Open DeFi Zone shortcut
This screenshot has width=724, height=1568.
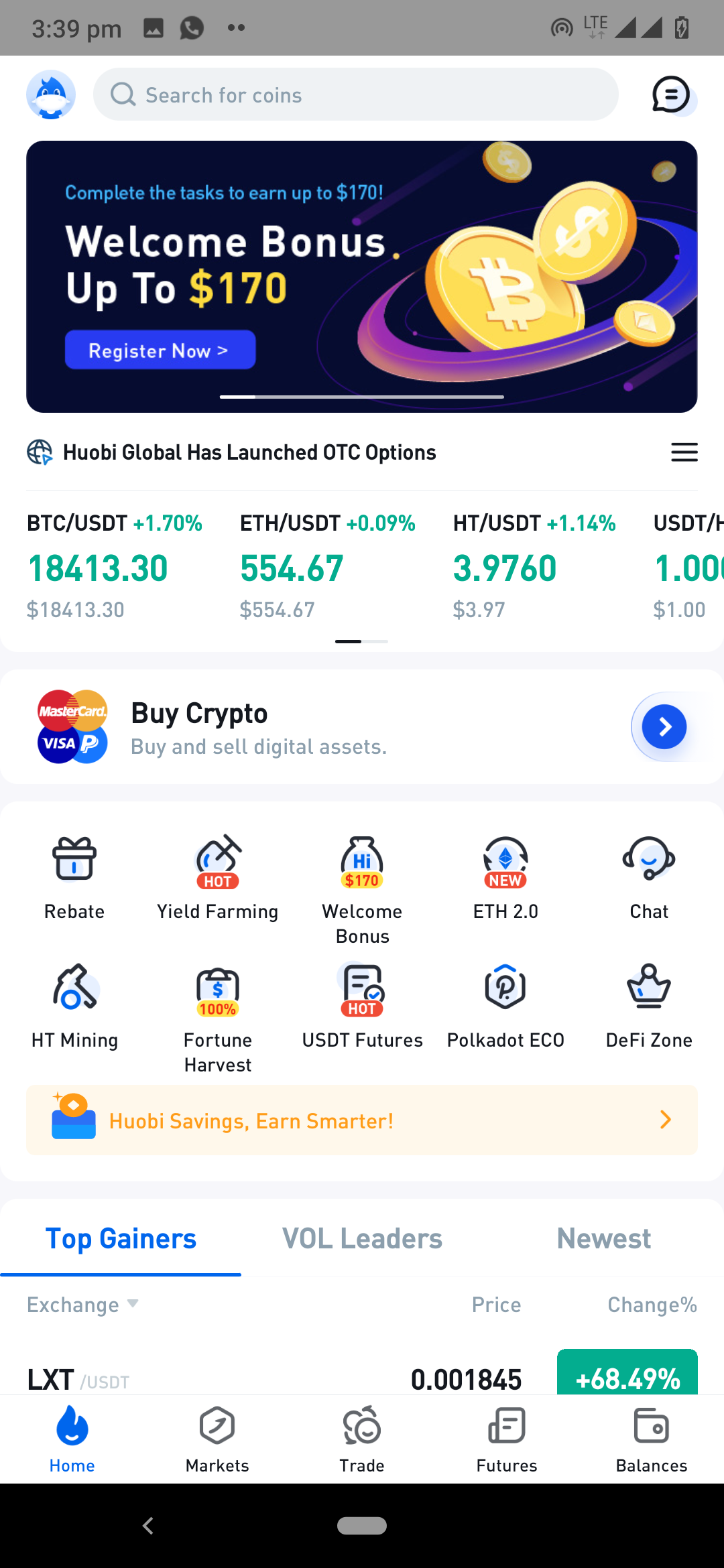coord(649,1006)
